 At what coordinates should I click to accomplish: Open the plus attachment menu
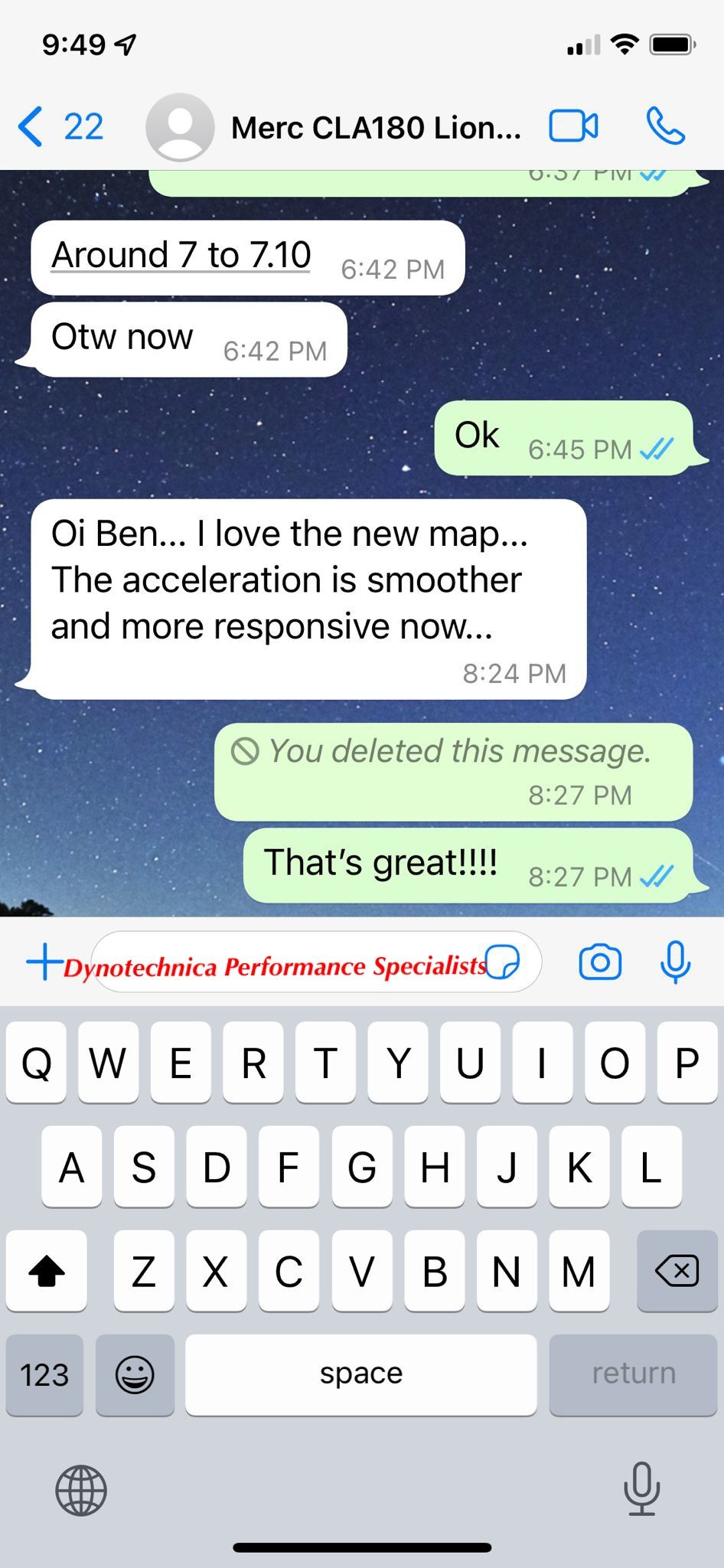click(x=44, y=962)
